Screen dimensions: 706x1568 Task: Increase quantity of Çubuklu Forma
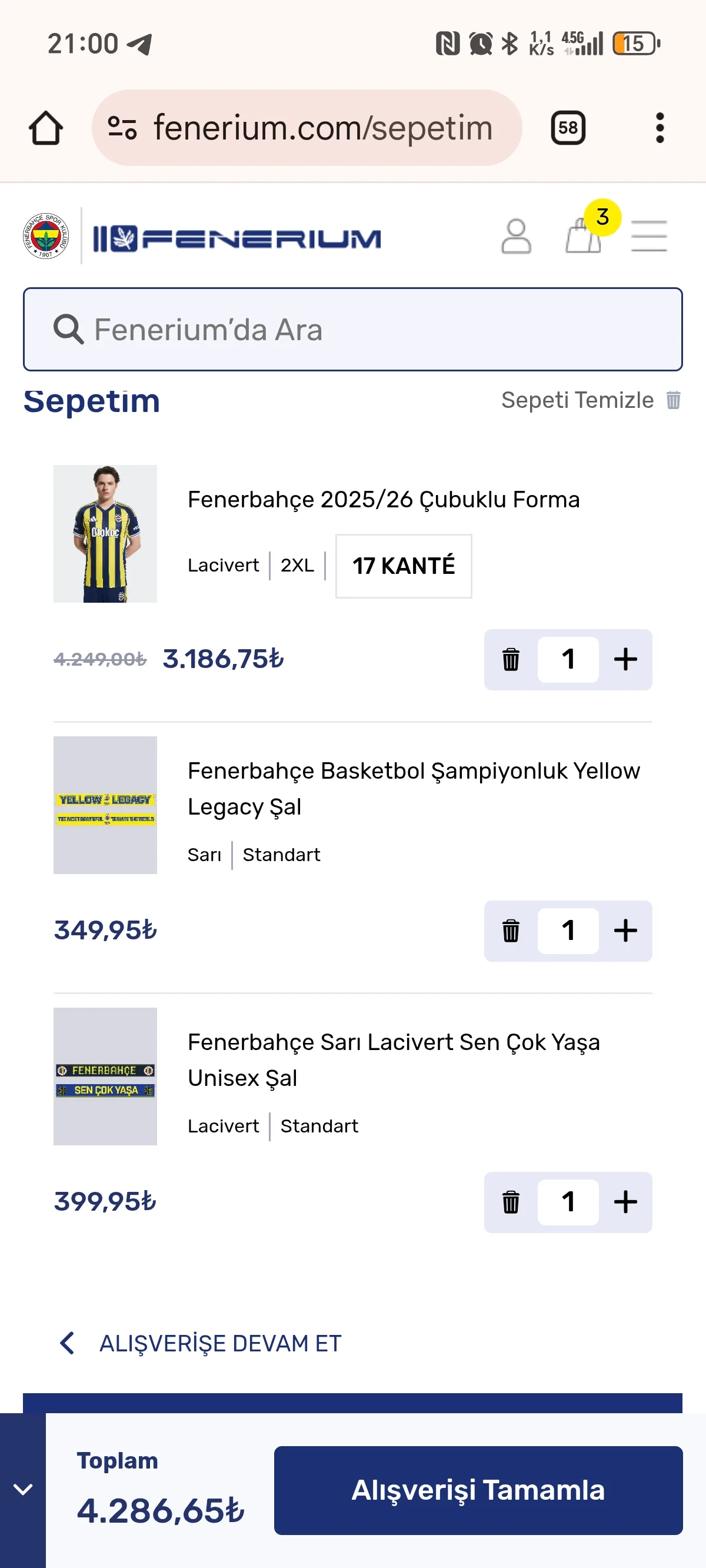click(x=625, y=659)
